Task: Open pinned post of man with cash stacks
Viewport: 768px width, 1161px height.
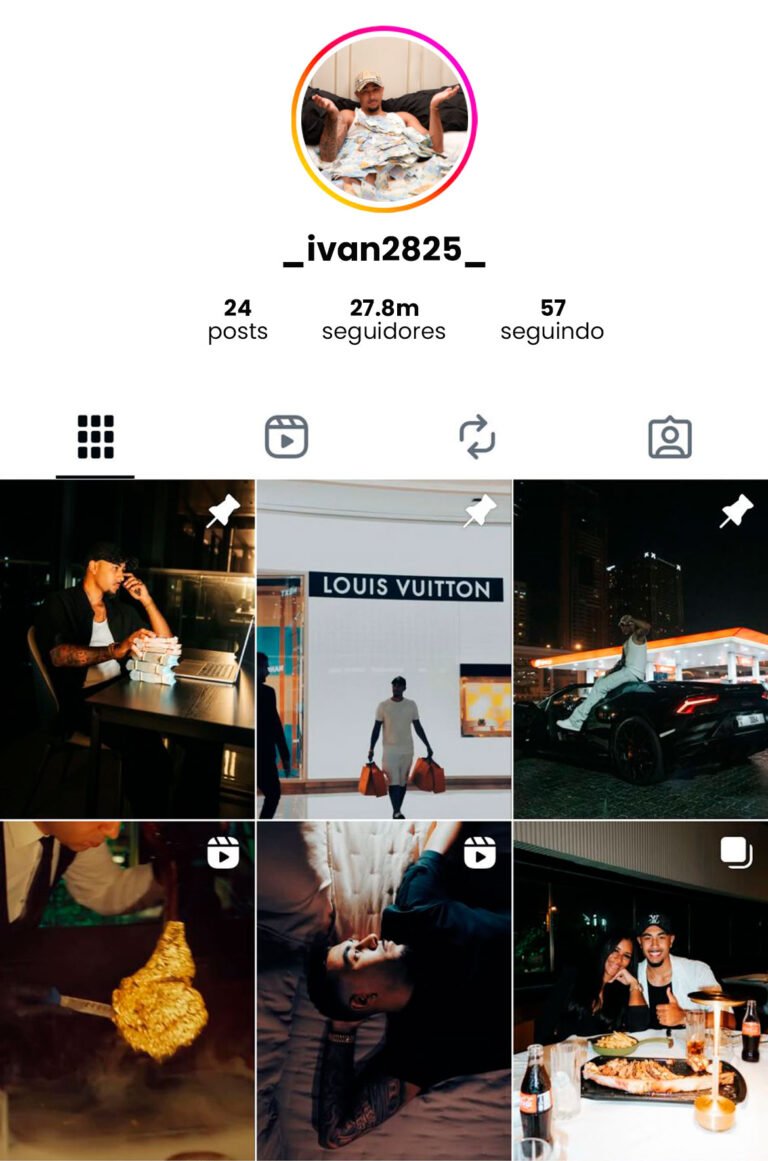Action: pyautogui.click(x=127, y=650)
